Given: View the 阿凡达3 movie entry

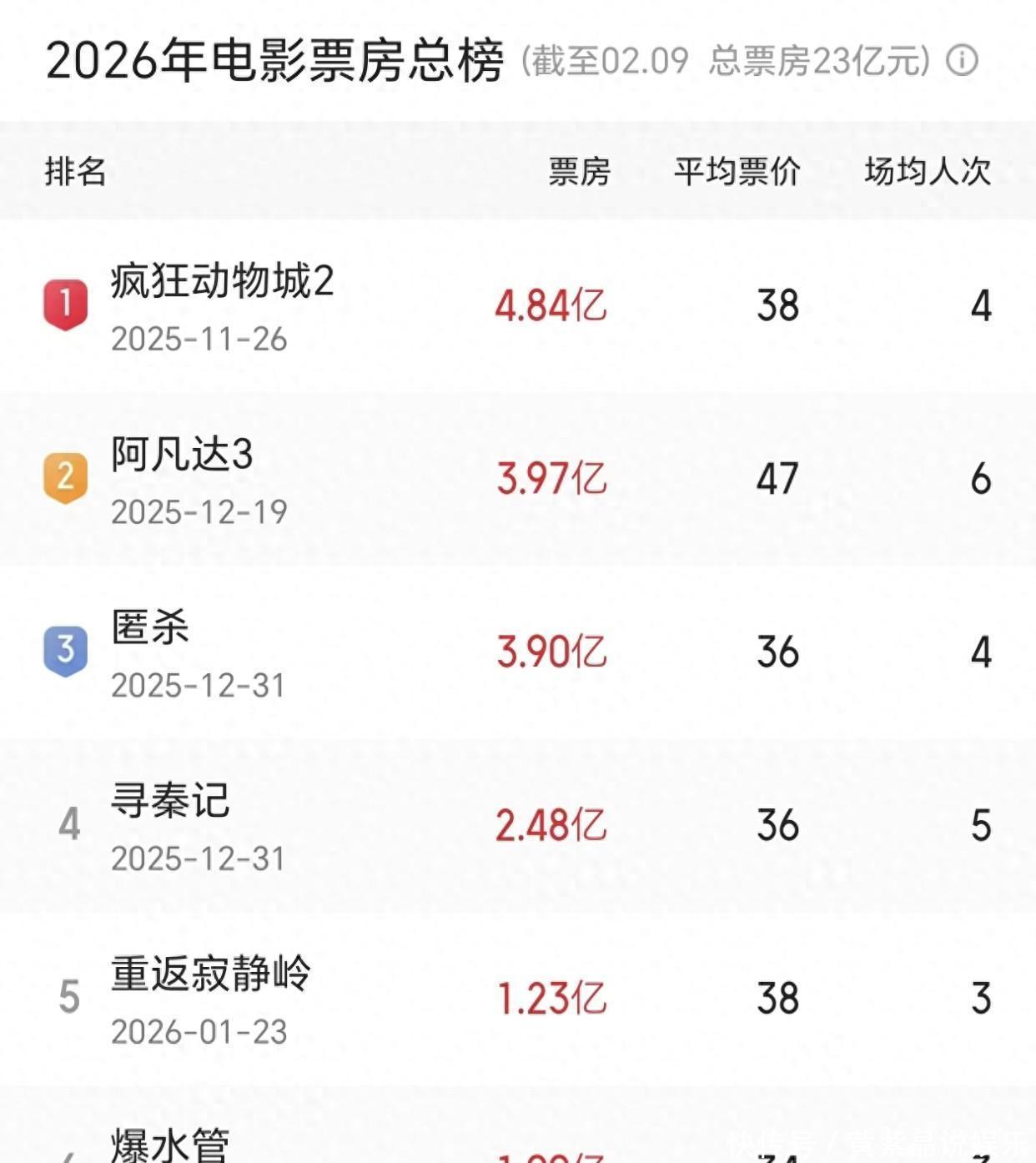Looking at the screenshot, I should tap(182, 456).
